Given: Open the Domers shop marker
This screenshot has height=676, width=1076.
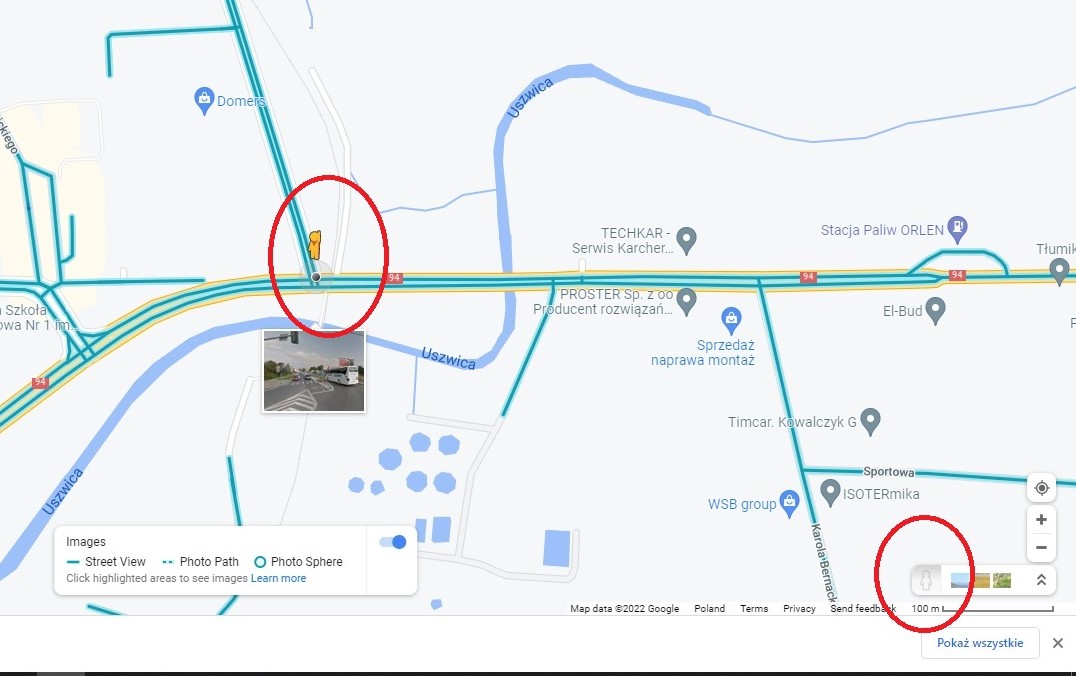Looking at the screenshot, I should click(x=204, y=100).
